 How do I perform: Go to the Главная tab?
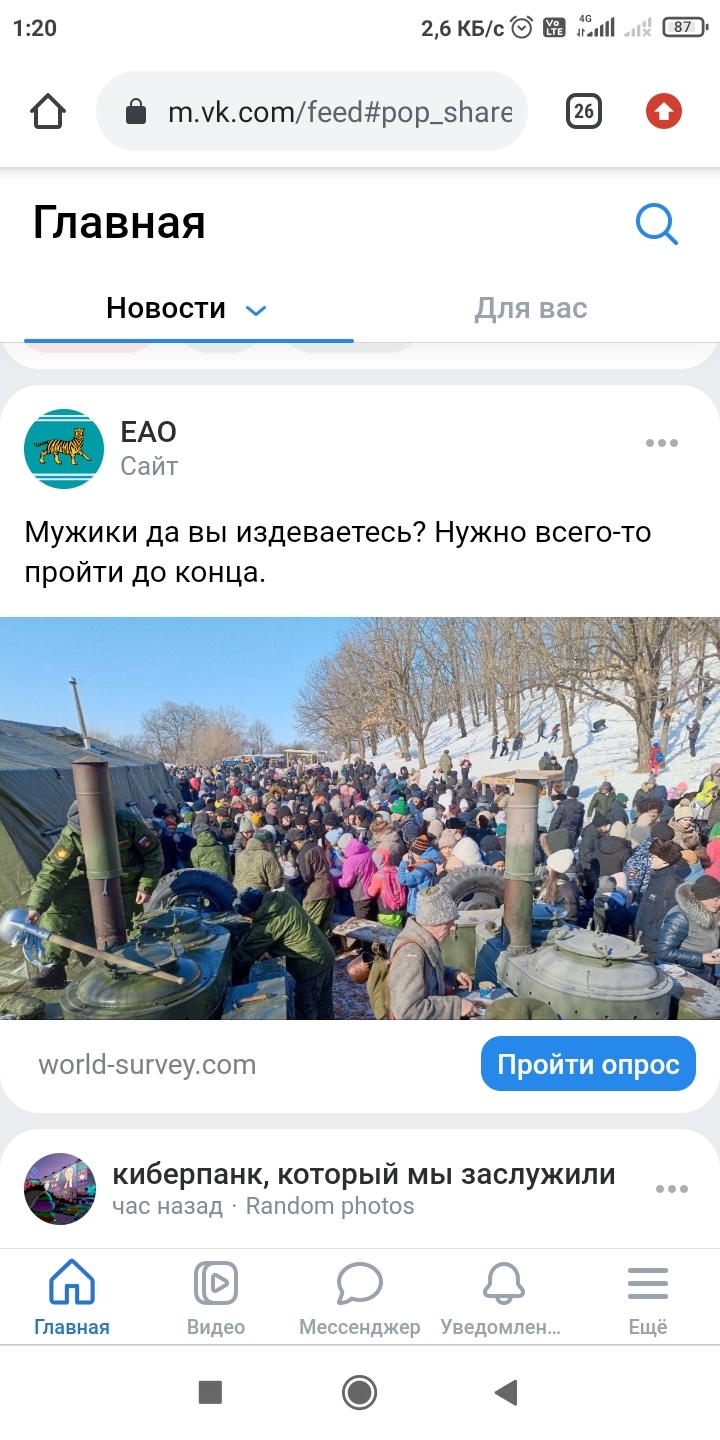72,1297
